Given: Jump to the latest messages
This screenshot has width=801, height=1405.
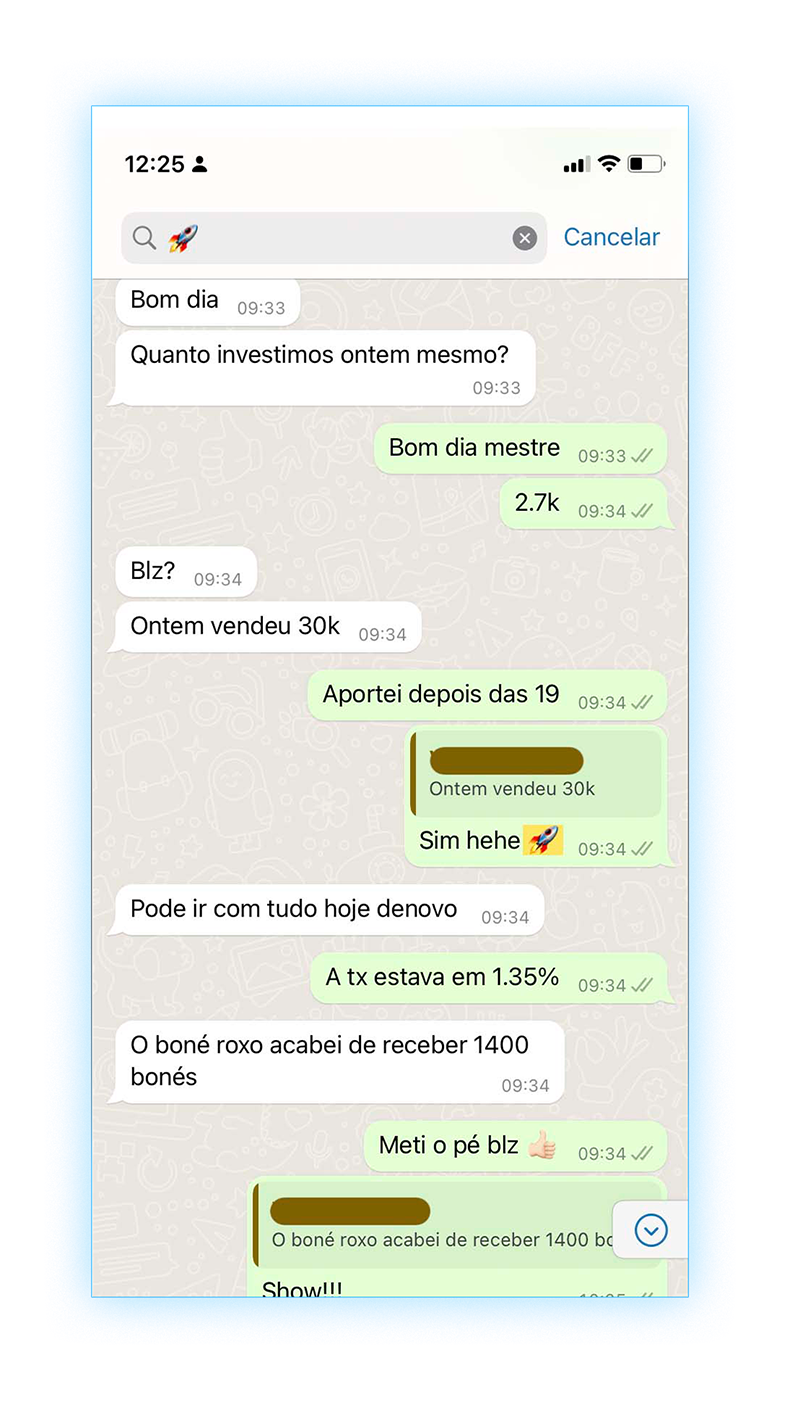Looking at the screenshot, I should pos(651,1229).
